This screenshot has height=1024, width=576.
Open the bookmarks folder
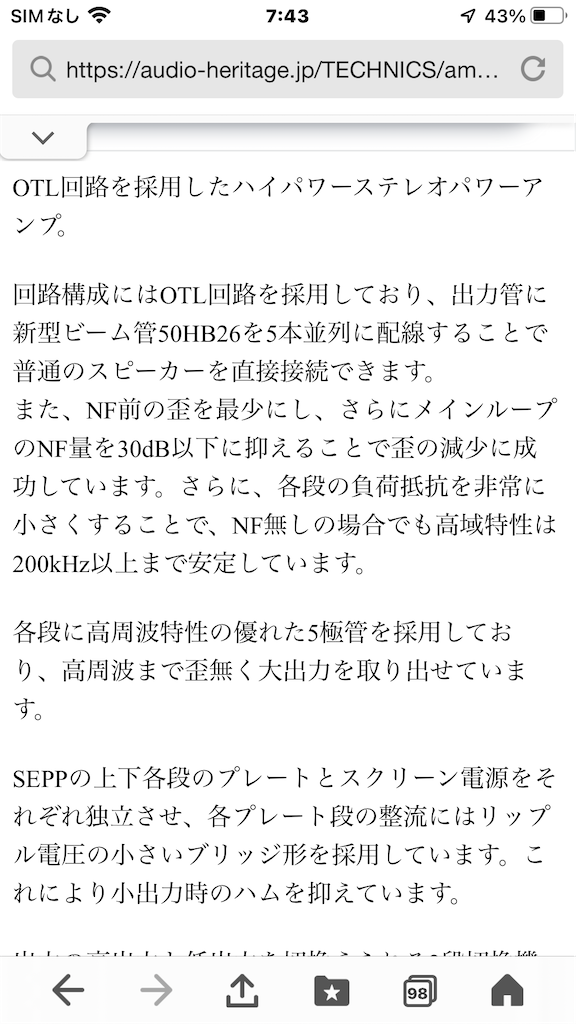[x=332, y=991]
